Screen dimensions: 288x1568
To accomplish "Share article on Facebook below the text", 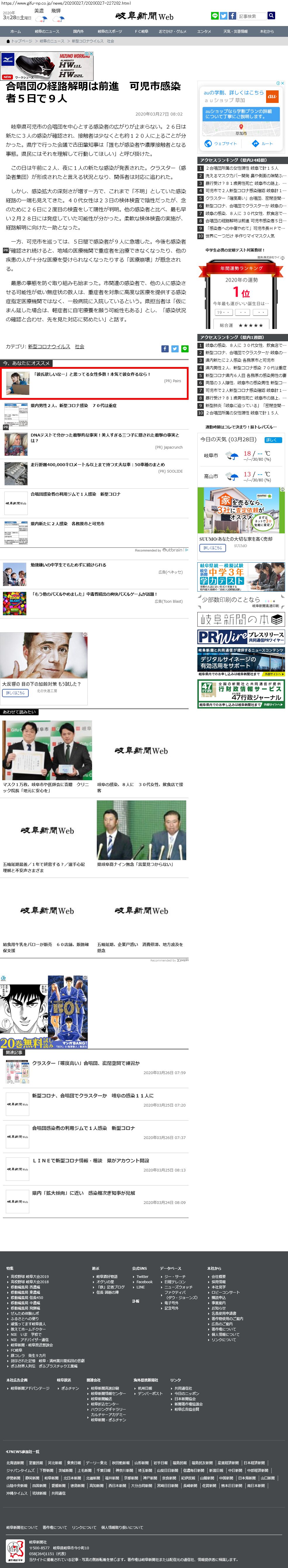I will click(164, 349).
